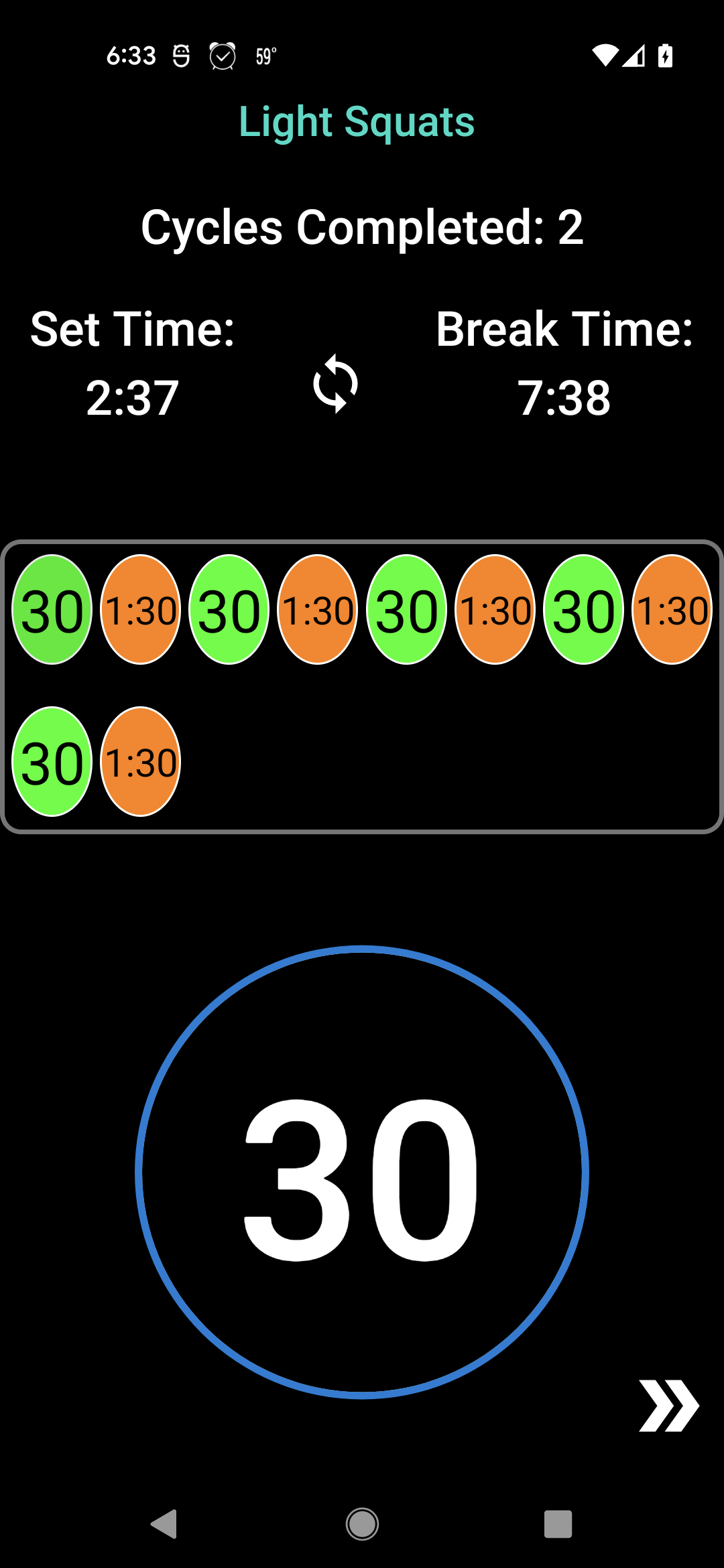
Task: Skip ahead with the double-chevron icon
Action: (x=668, y=1406)
